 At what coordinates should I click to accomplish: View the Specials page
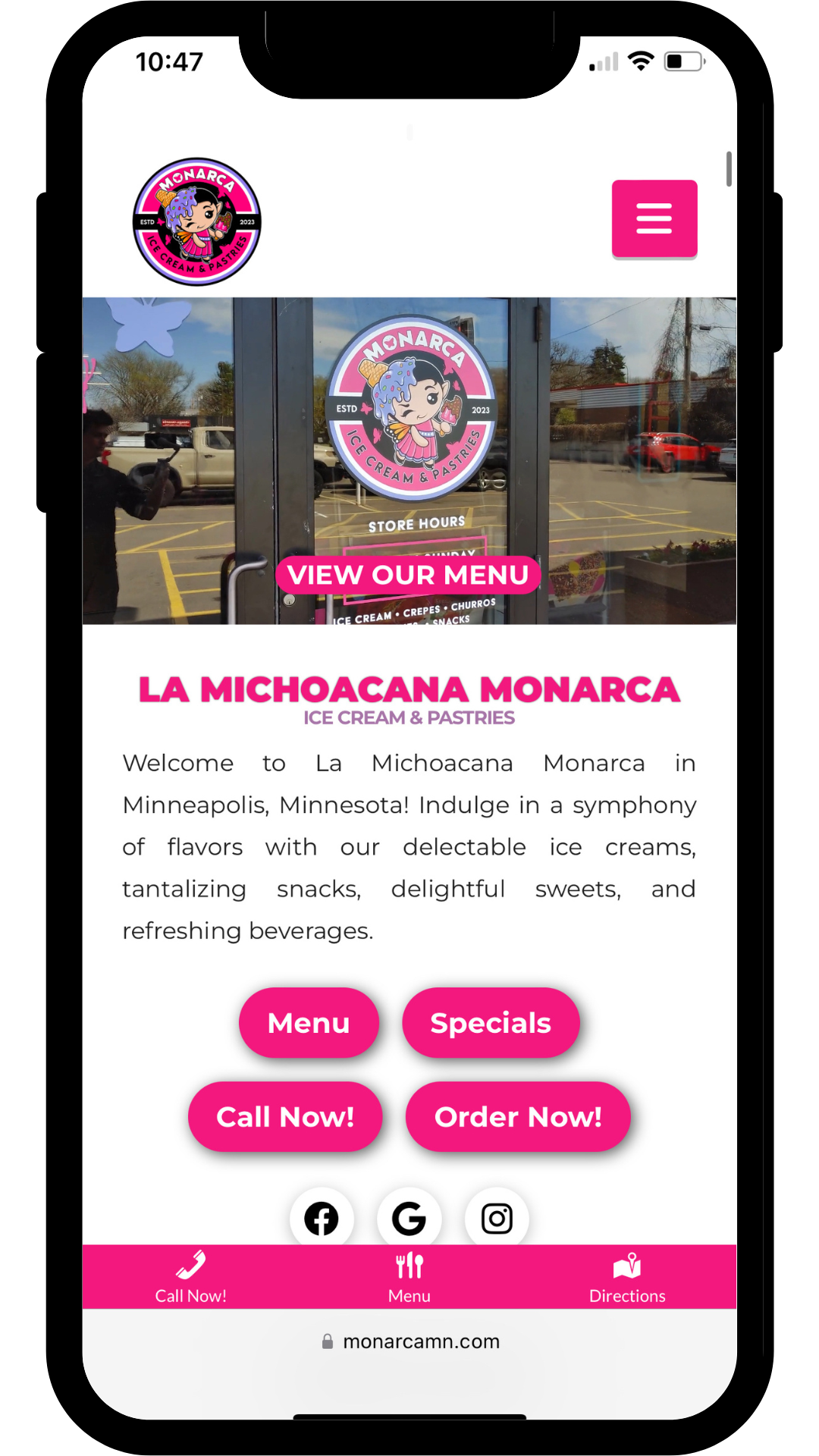point(491,1023)
